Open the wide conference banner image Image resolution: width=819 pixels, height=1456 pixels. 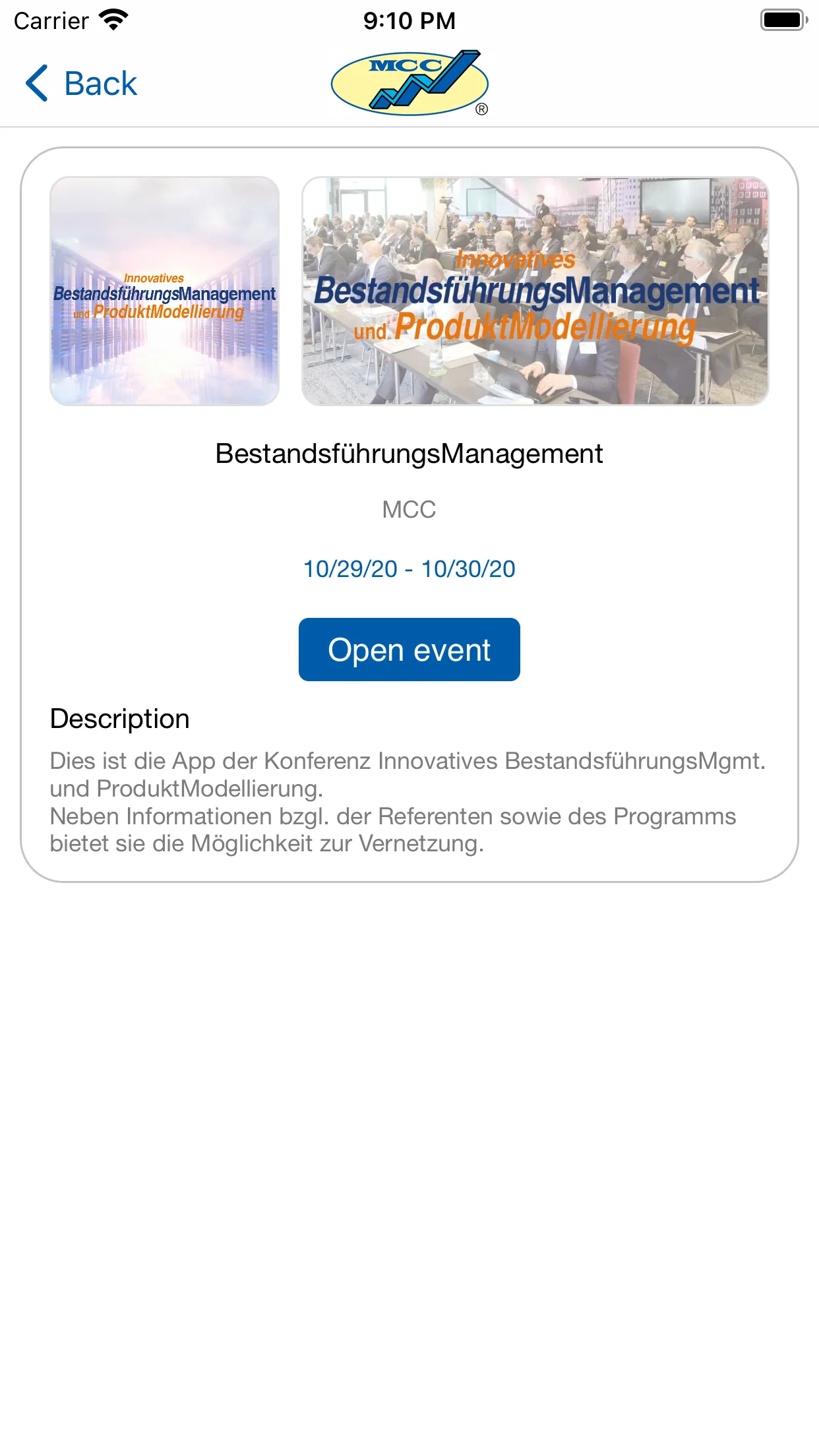(534, 290)
